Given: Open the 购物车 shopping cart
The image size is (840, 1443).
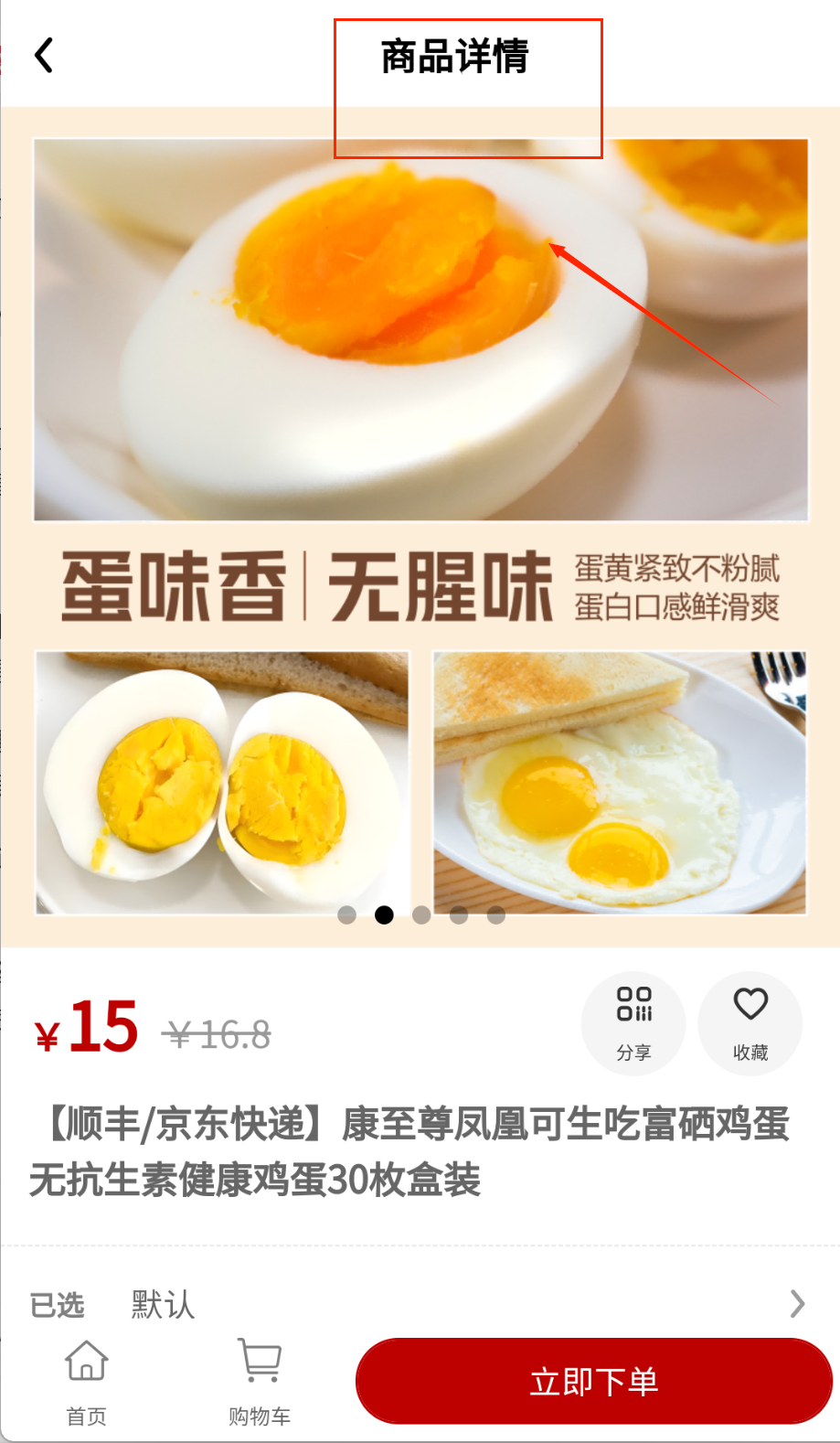Looking at the screenshot, I should point(260,1382).
